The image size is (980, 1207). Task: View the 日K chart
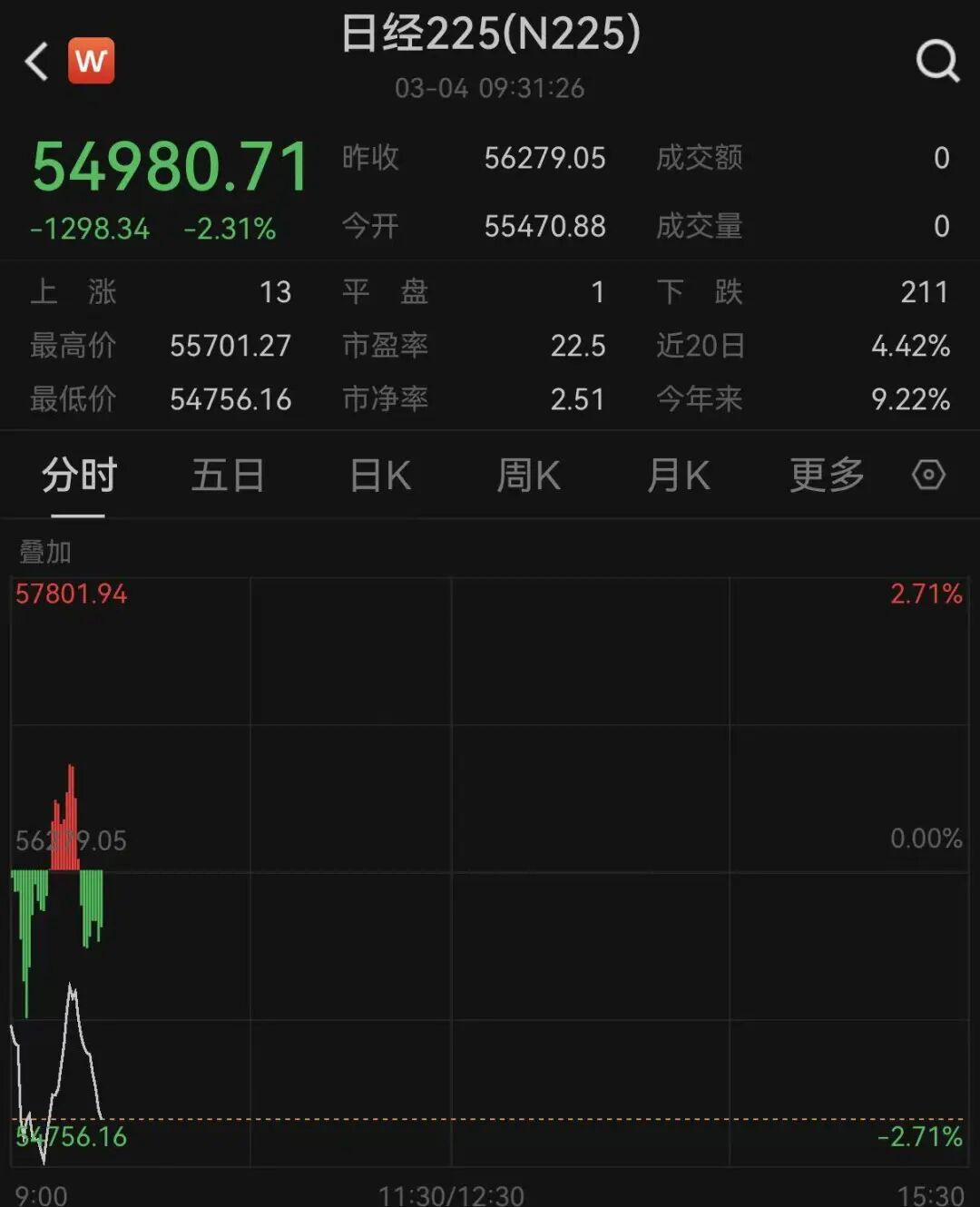click(x=380, y=476)
